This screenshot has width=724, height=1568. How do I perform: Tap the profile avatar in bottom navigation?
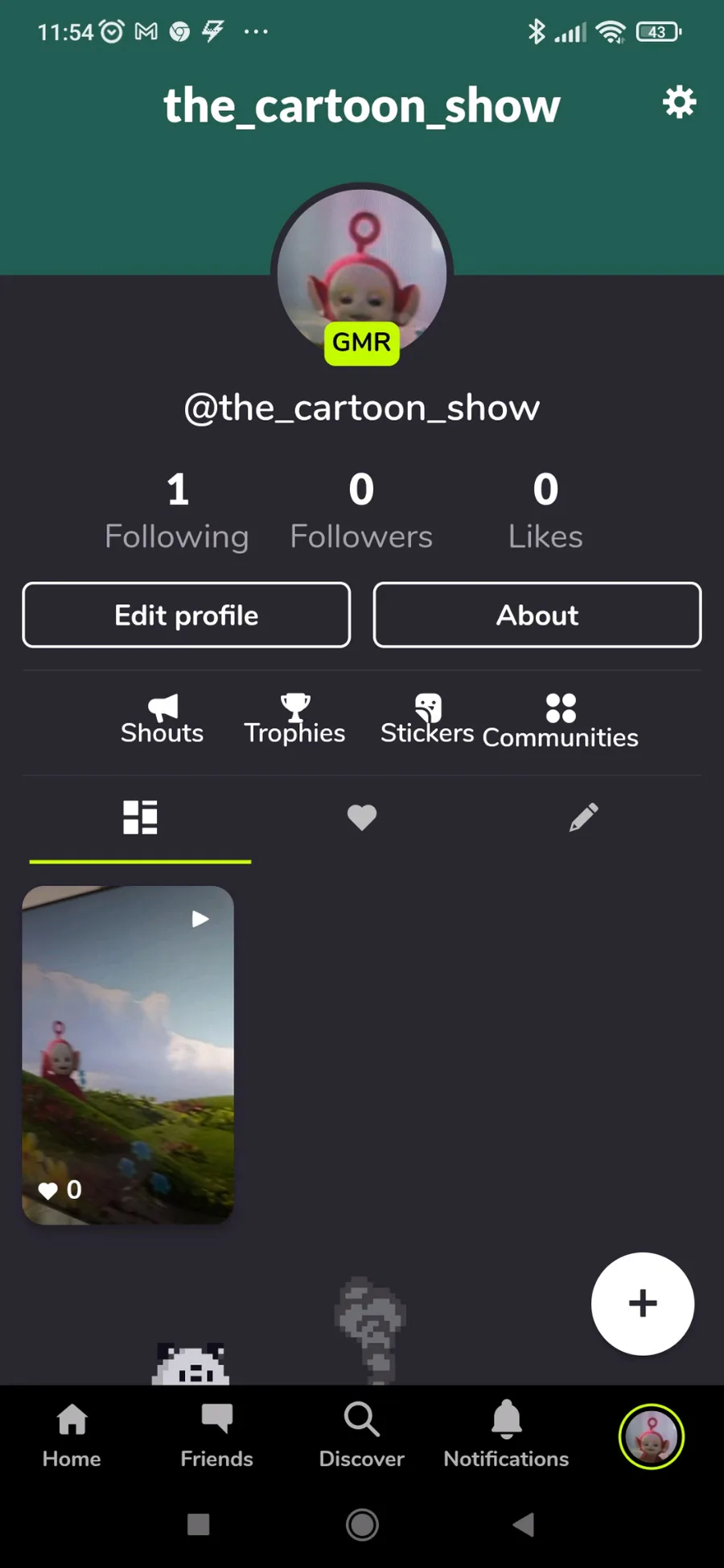(651, 1436)
